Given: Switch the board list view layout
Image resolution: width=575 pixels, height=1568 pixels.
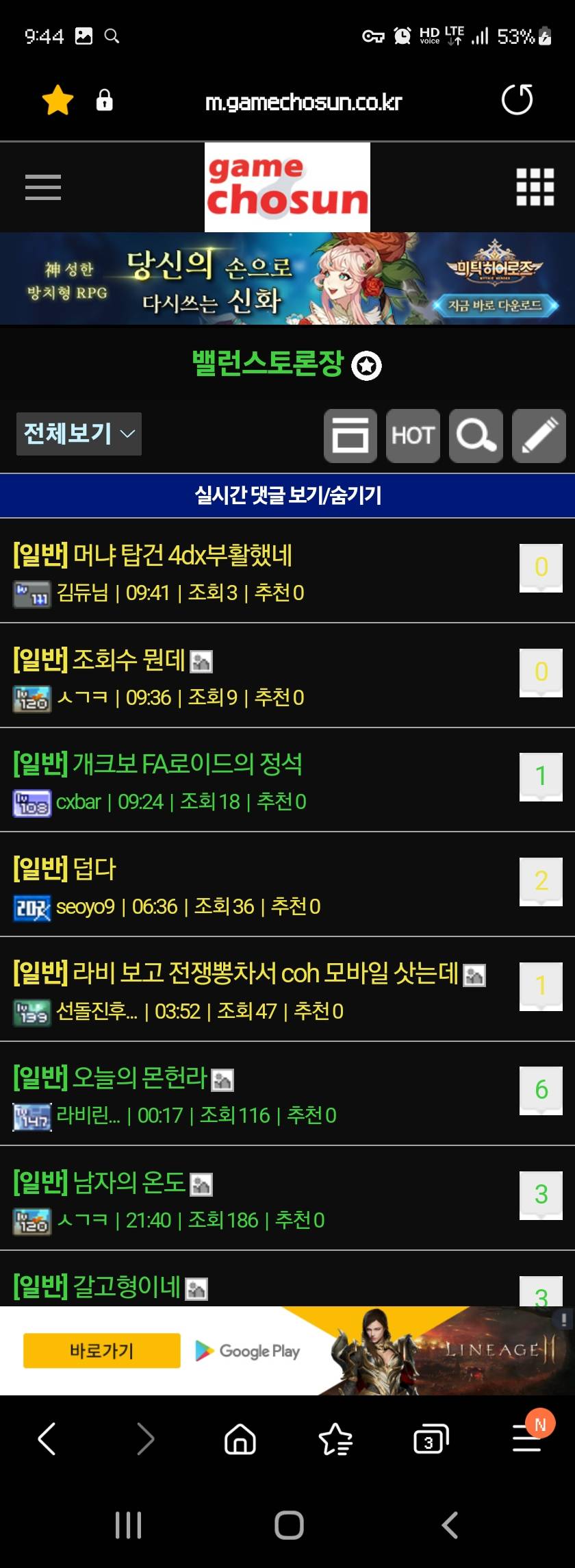Looking at the screenshot, I should [x=350, y=436].
